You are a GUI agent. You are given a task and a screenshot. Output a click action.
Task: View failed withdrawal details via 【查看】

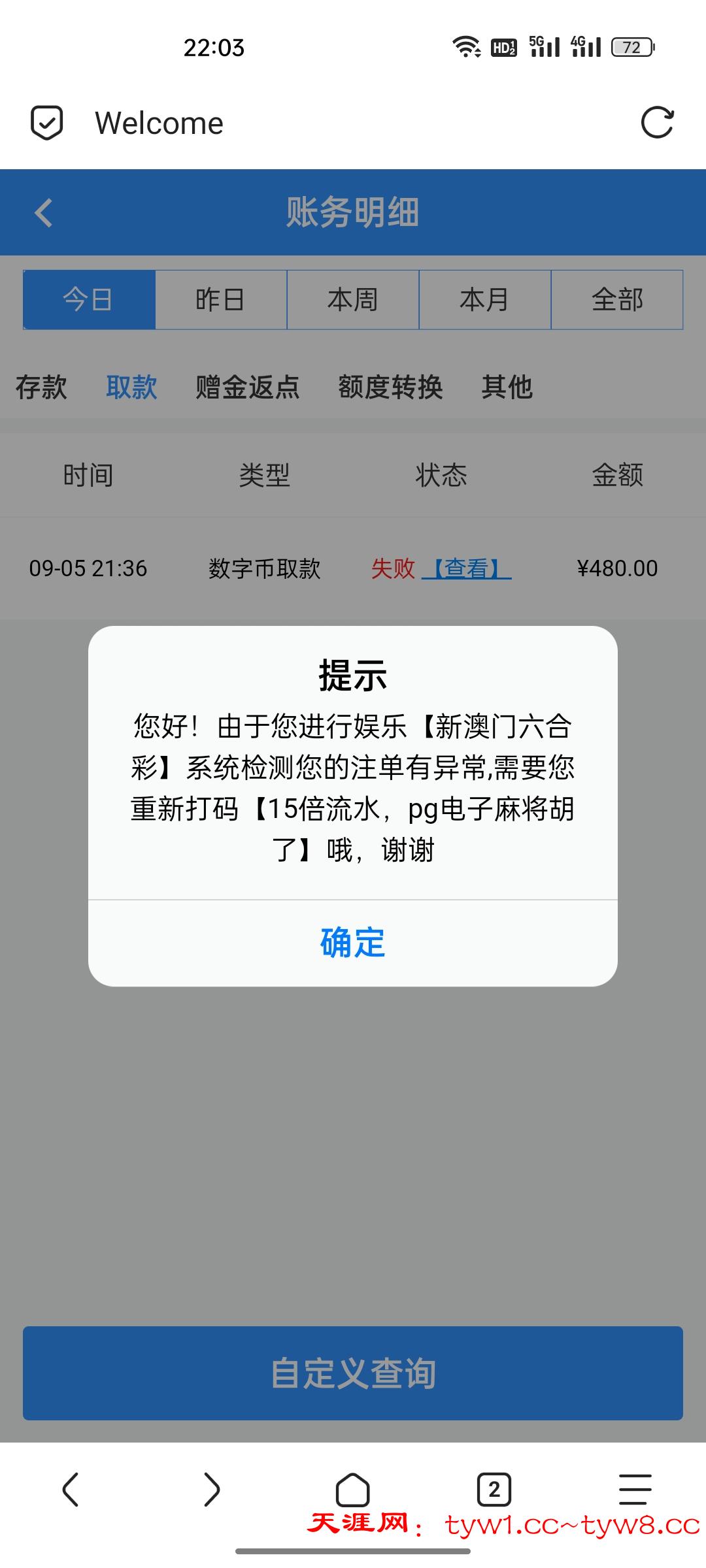(467, 568)
